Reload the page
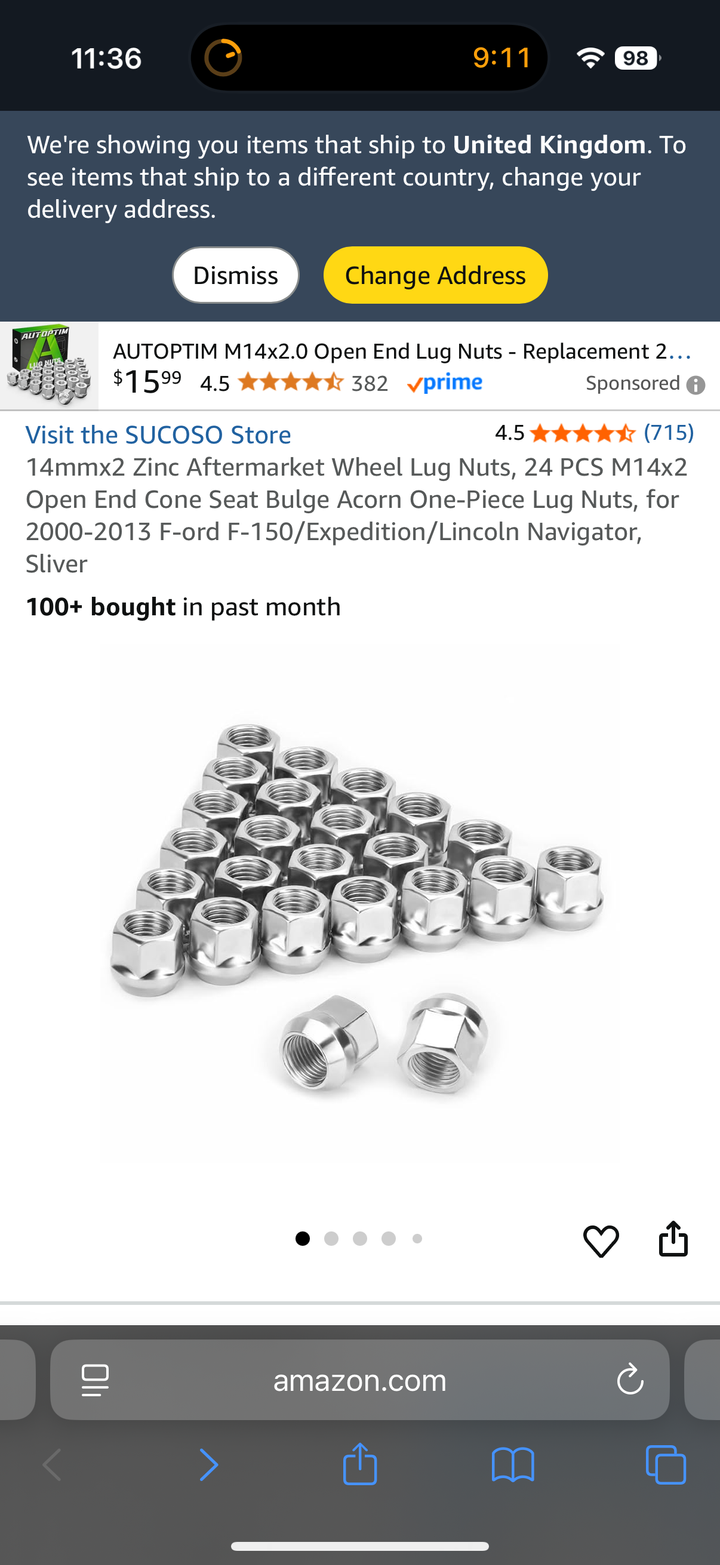 tap(629, 1381)
